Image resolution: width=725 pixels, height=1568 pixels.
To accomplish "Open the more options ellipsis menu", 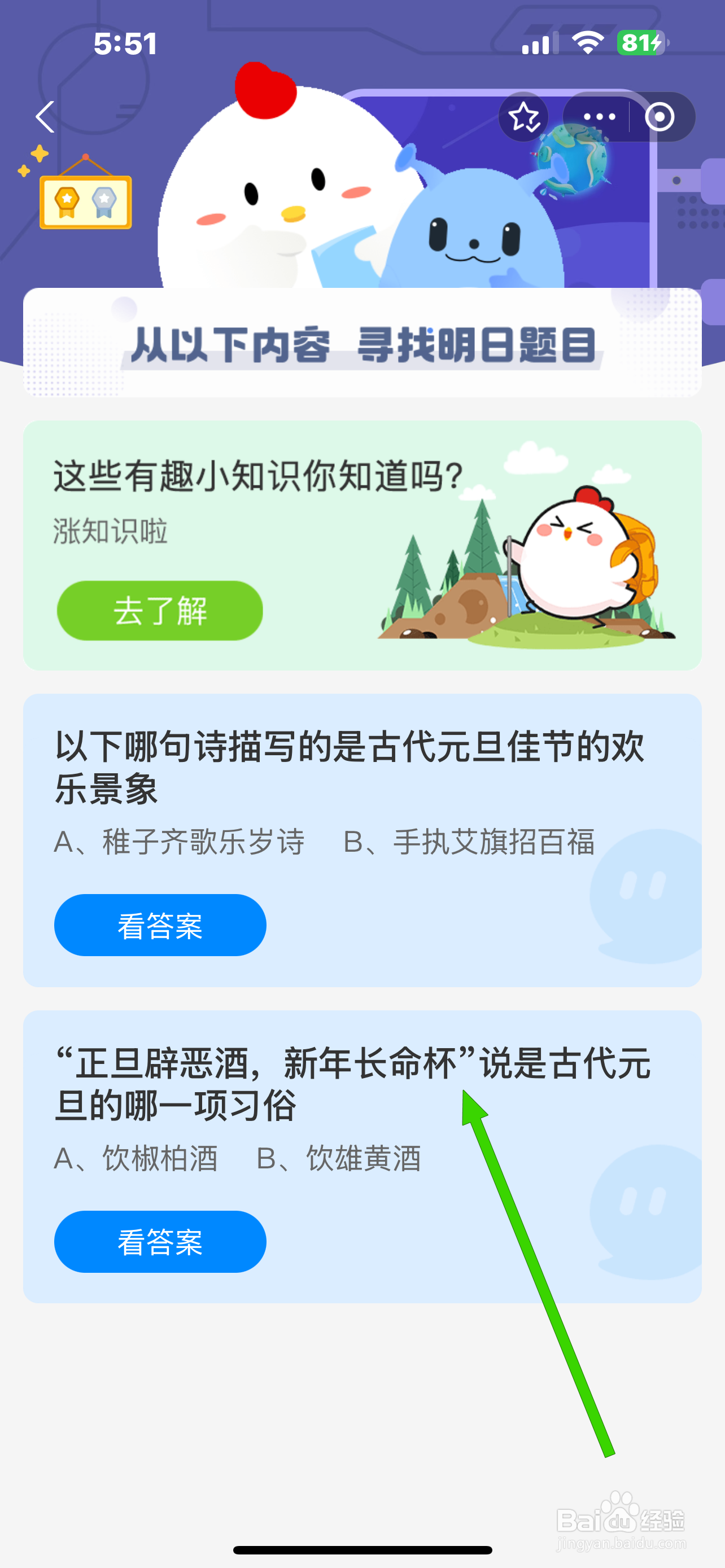I will point(600,116).
